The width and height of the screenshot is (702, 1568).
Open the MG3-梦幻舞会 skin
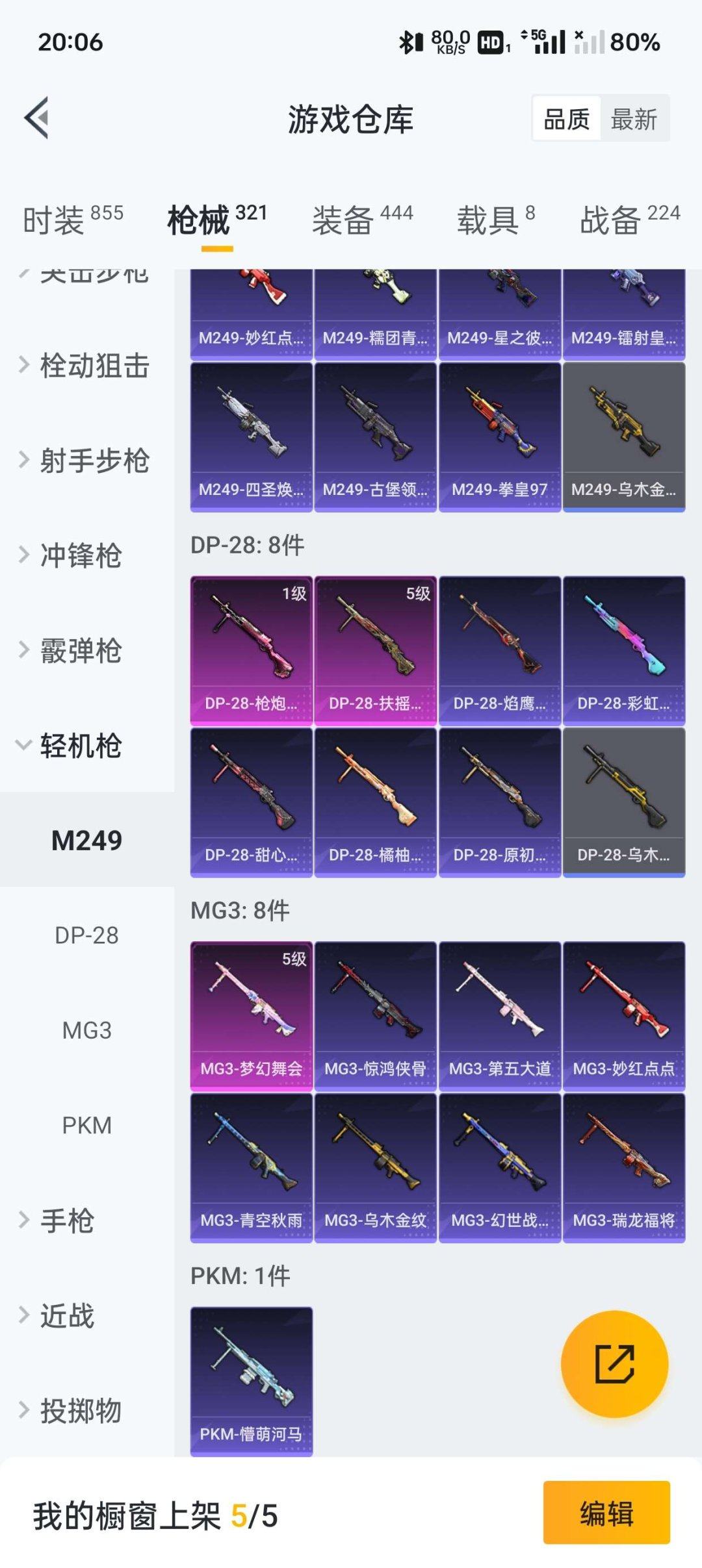[251, 1016]
